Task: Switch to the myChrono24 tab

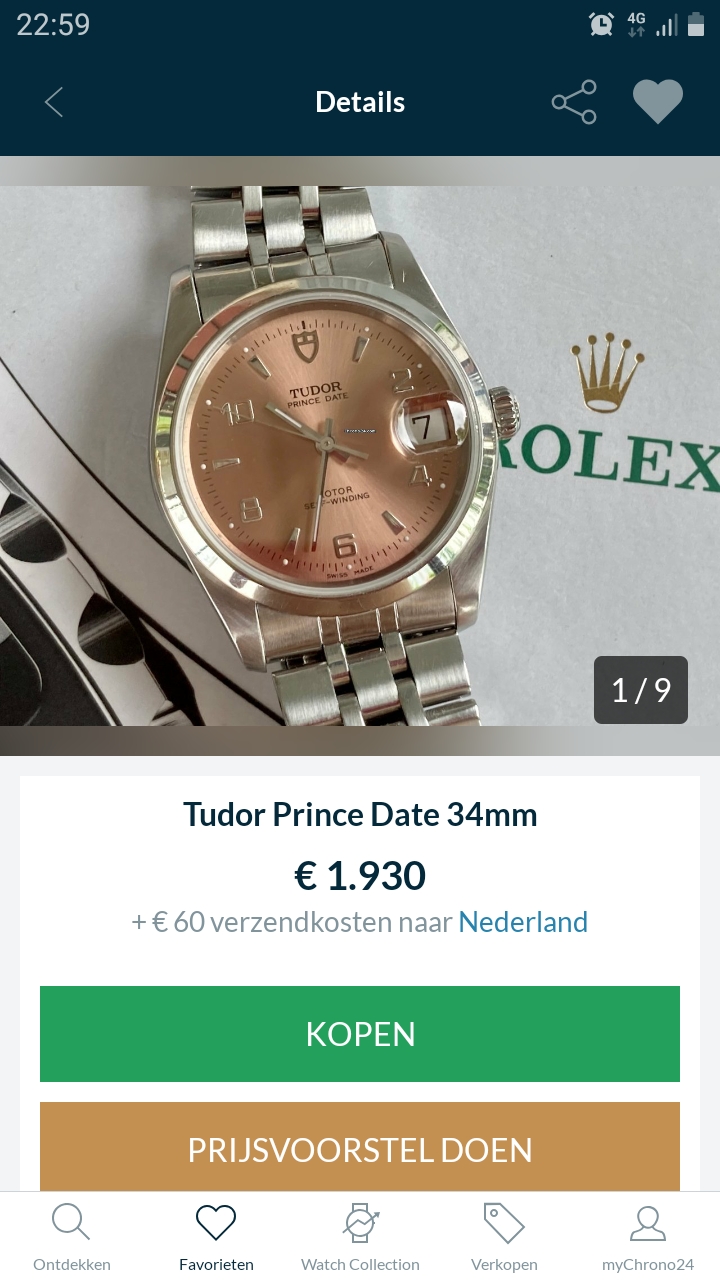Action: point(648,1238)
